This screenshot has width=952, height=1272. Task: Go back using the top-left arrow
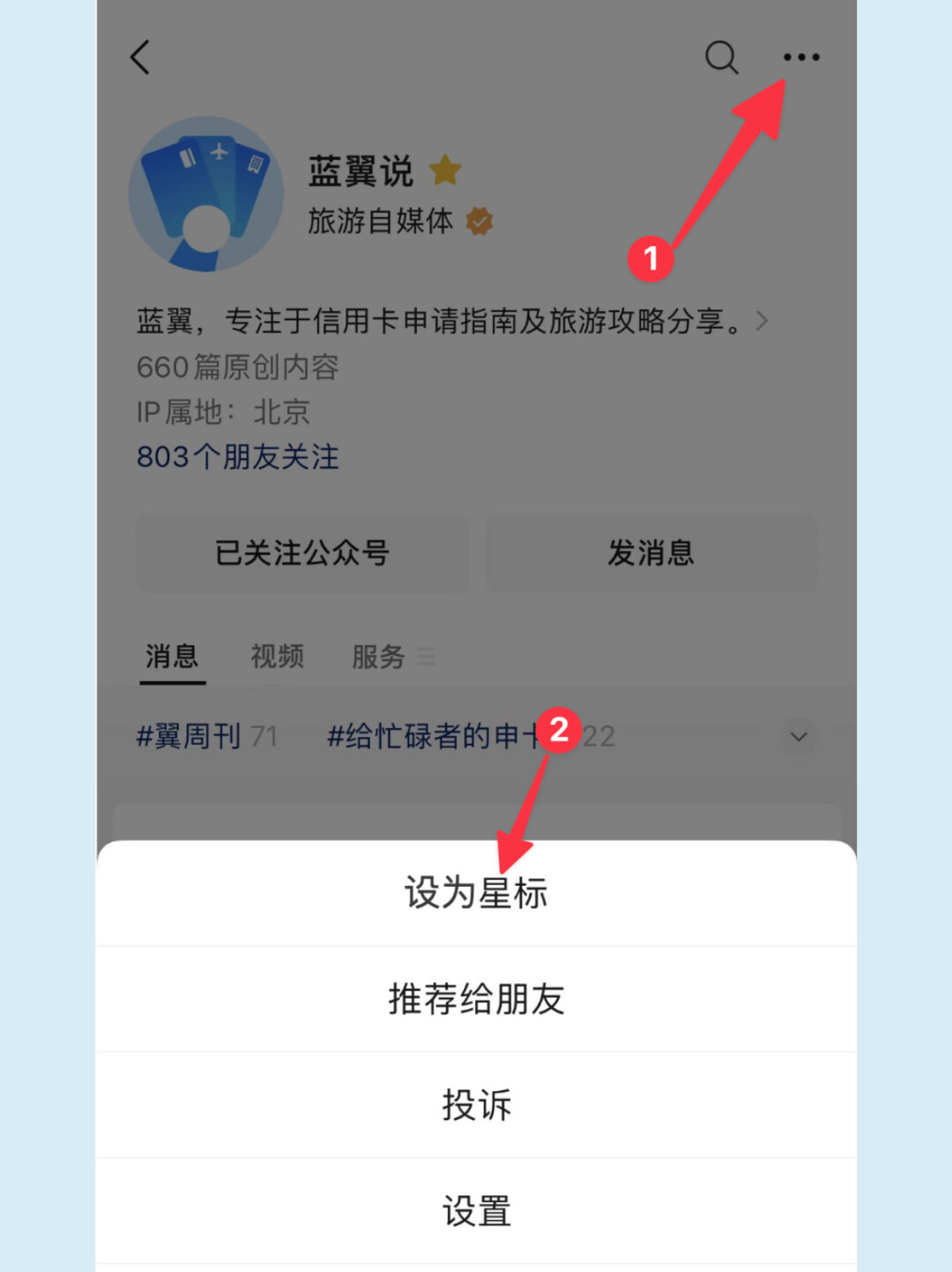(x=140, y=57)
